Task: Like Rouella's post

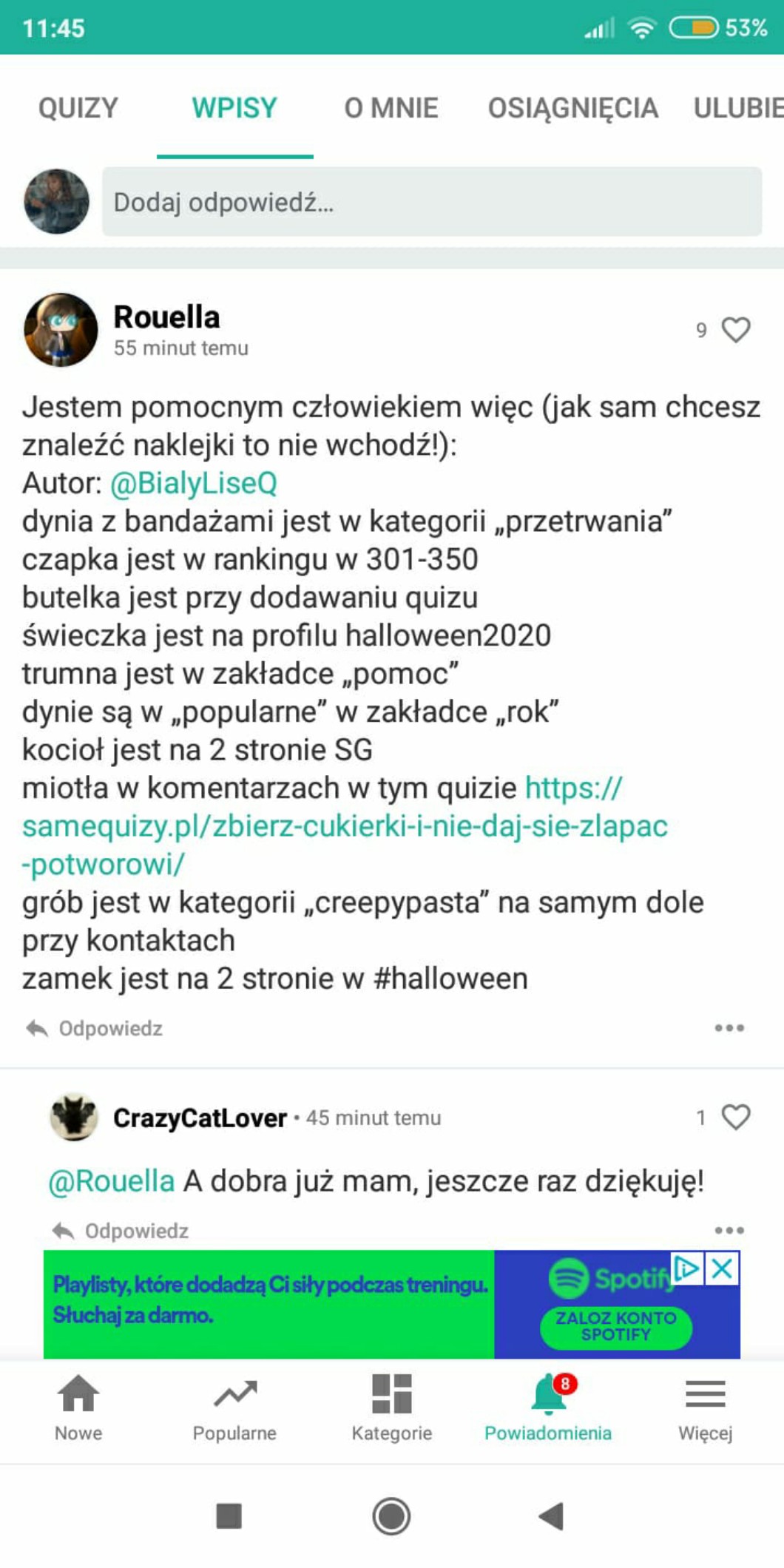Action: [735, 330]
